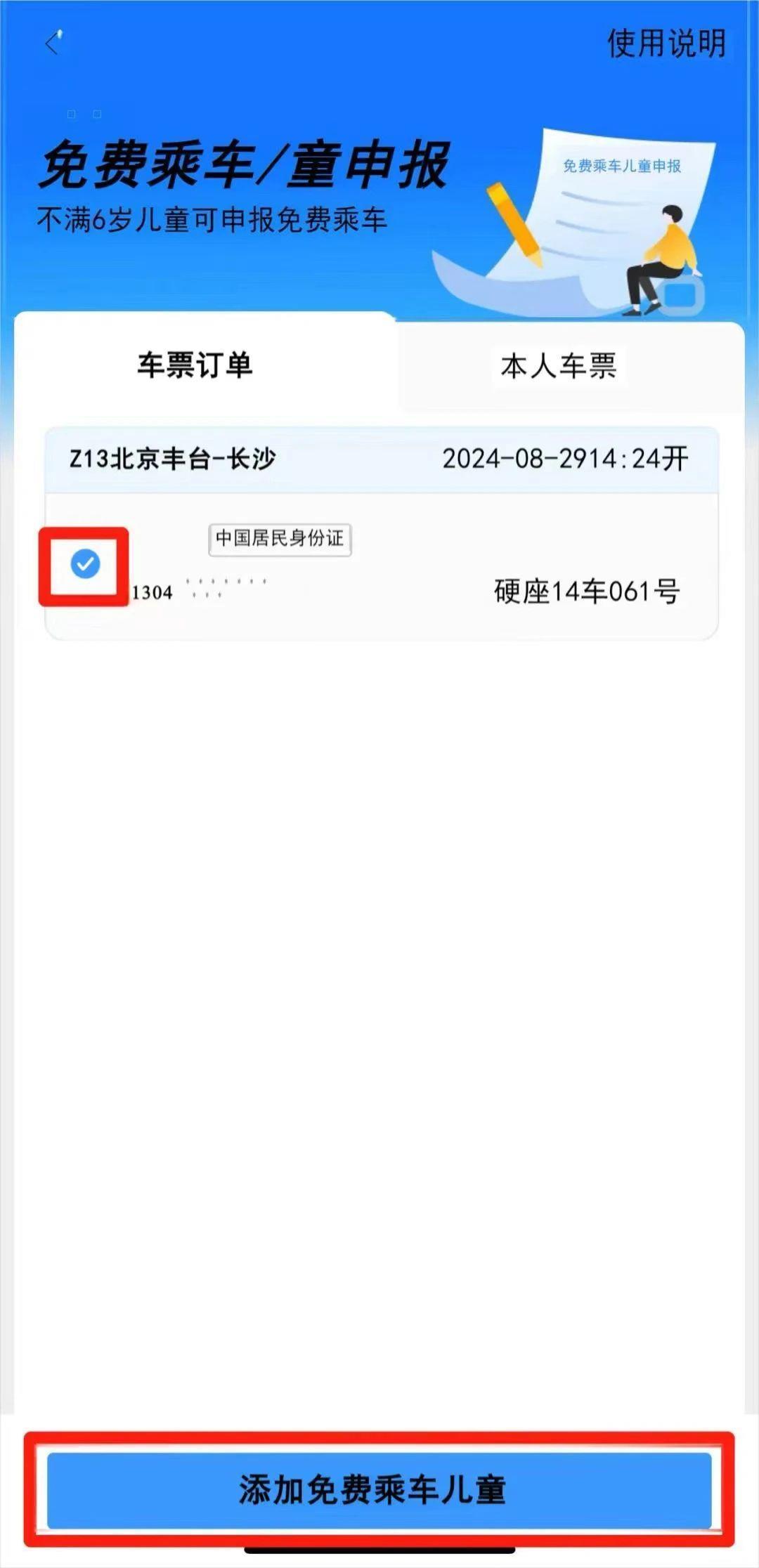Go back using the top-left arrow

(52, 44)
